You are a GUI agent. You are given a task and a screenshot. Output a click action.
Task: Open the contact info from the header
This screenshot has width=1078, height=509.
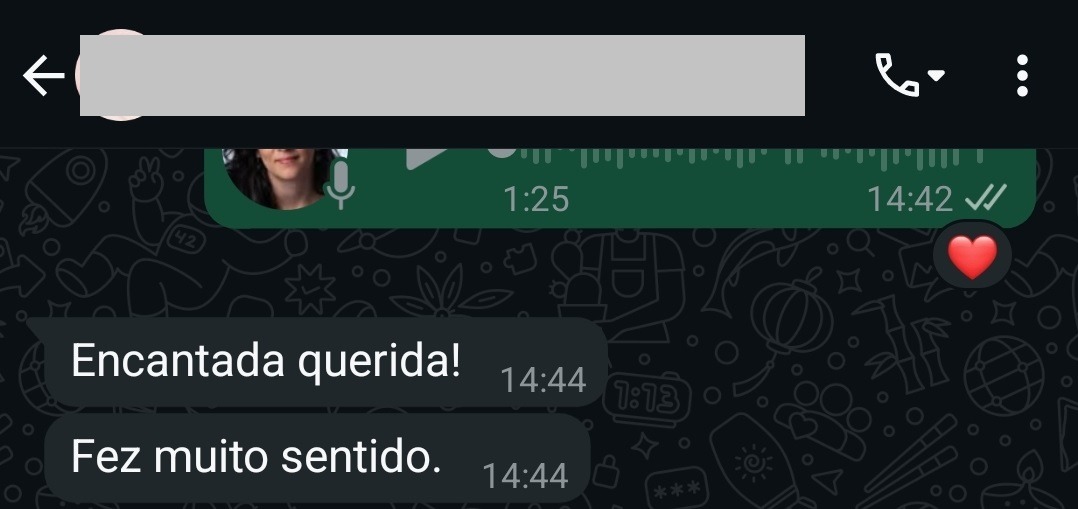440,76
